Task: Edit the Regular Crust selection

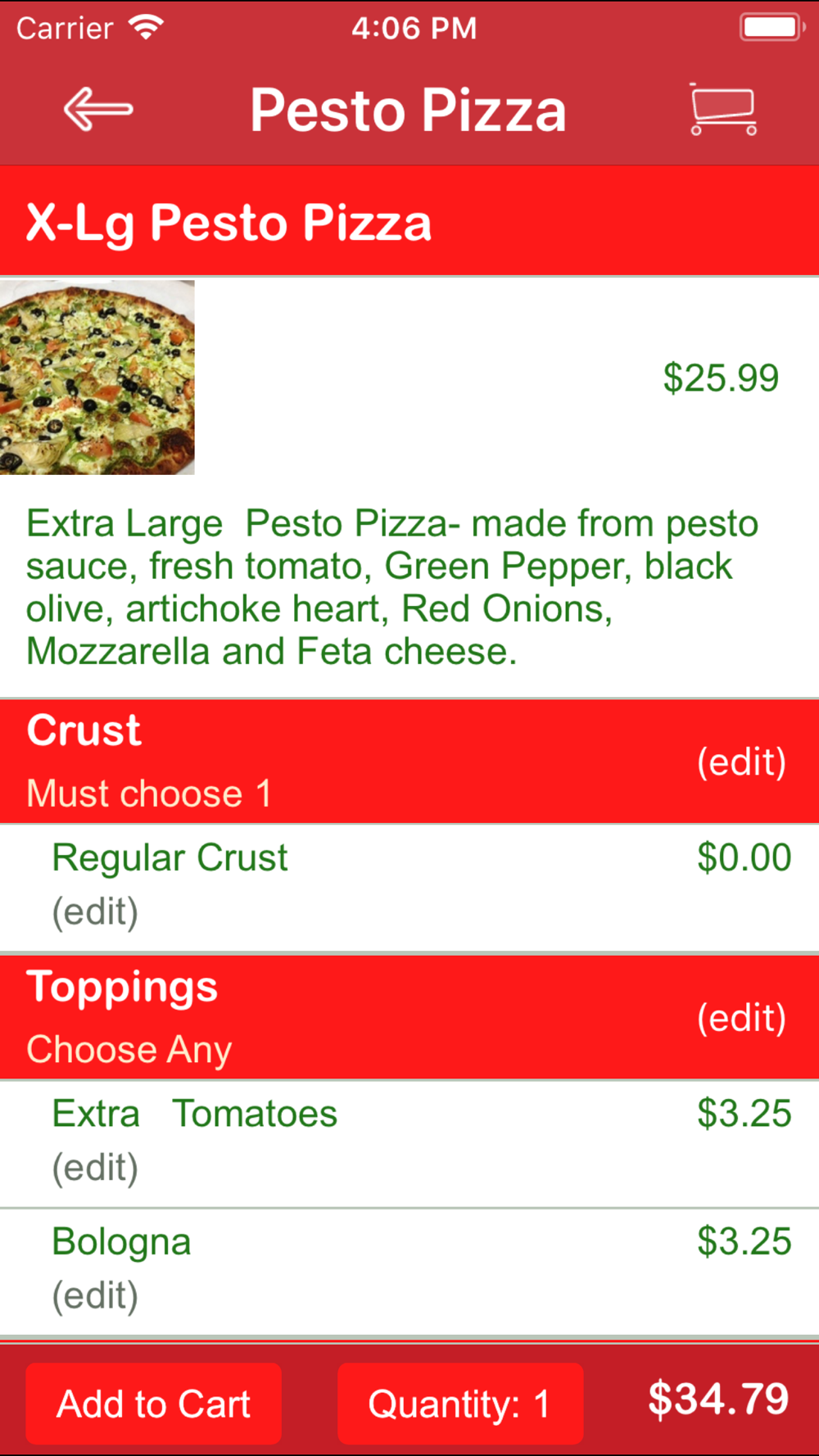Action: coord(96,911)
